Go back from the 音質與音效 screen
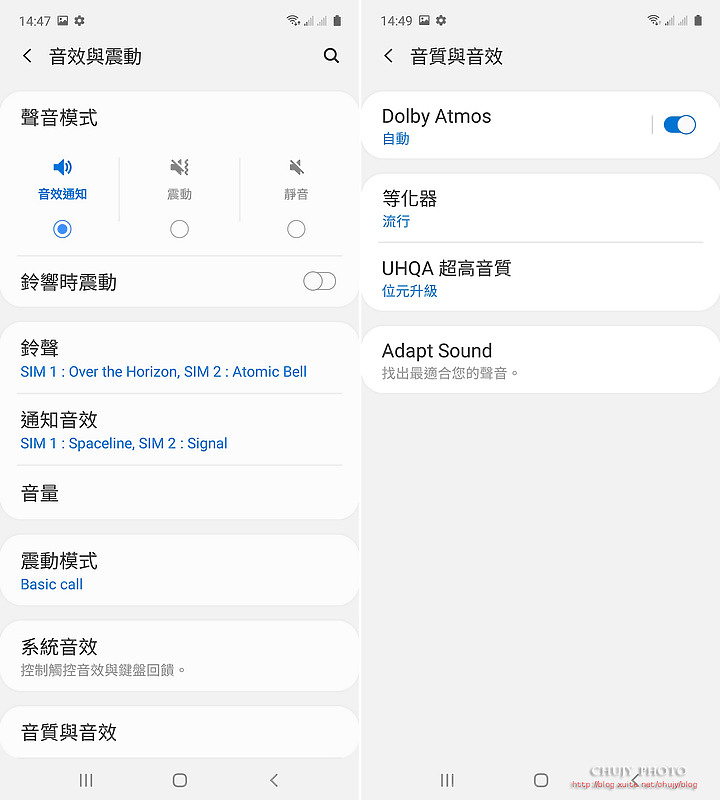The width and height of the screenshot is (720, 800). [x=388, y=57]
